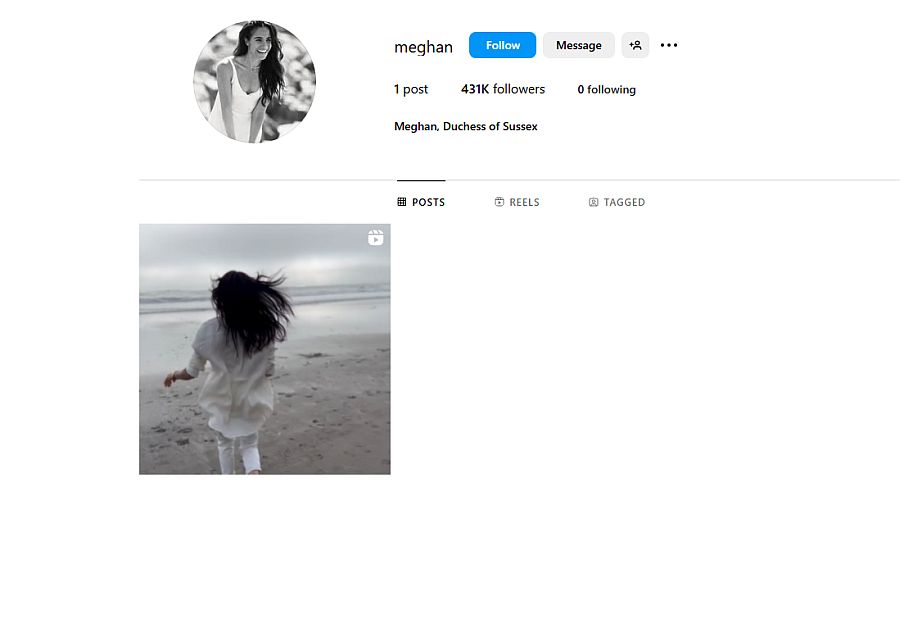
Task: Select the Posts tab
Action: (x=421, y=202)
